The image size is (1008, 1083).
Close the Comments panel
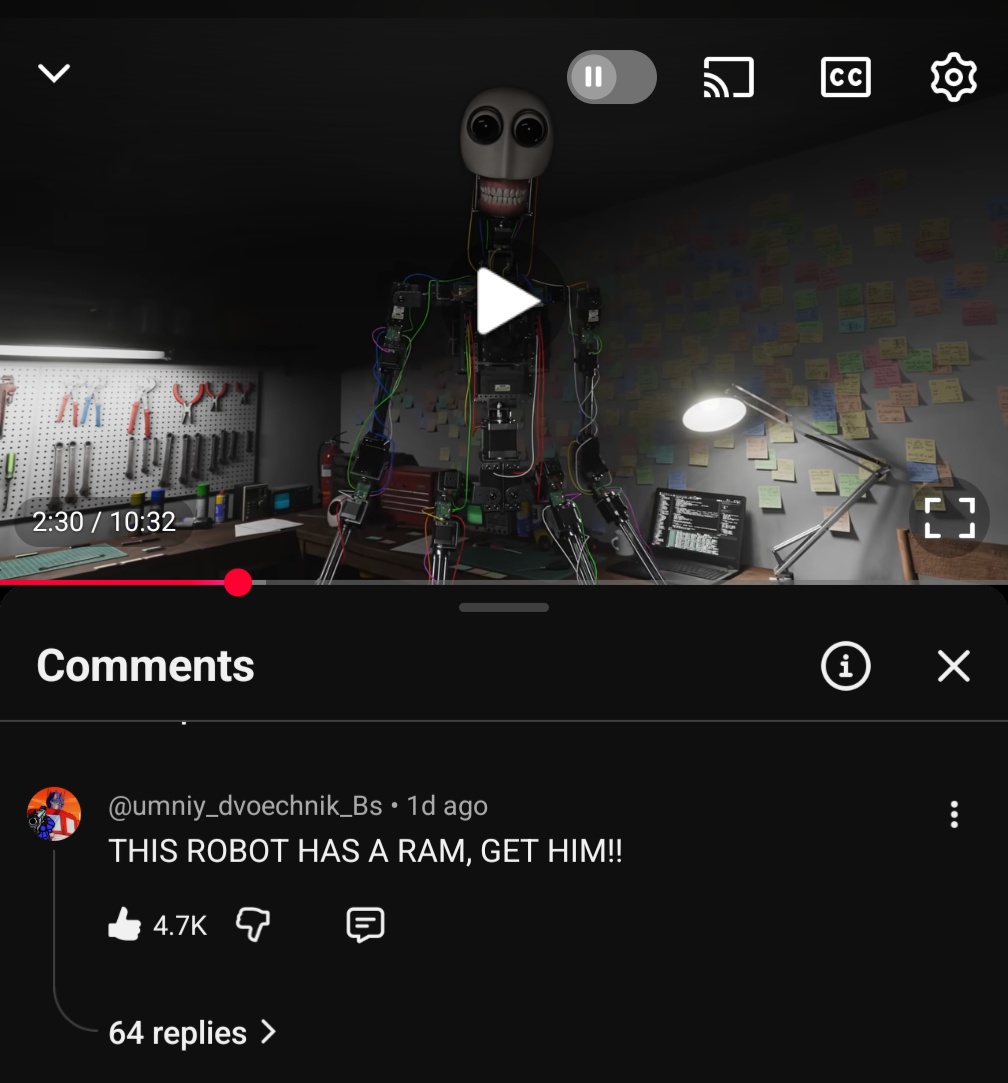pyautogui.click(x=953, y=666)
